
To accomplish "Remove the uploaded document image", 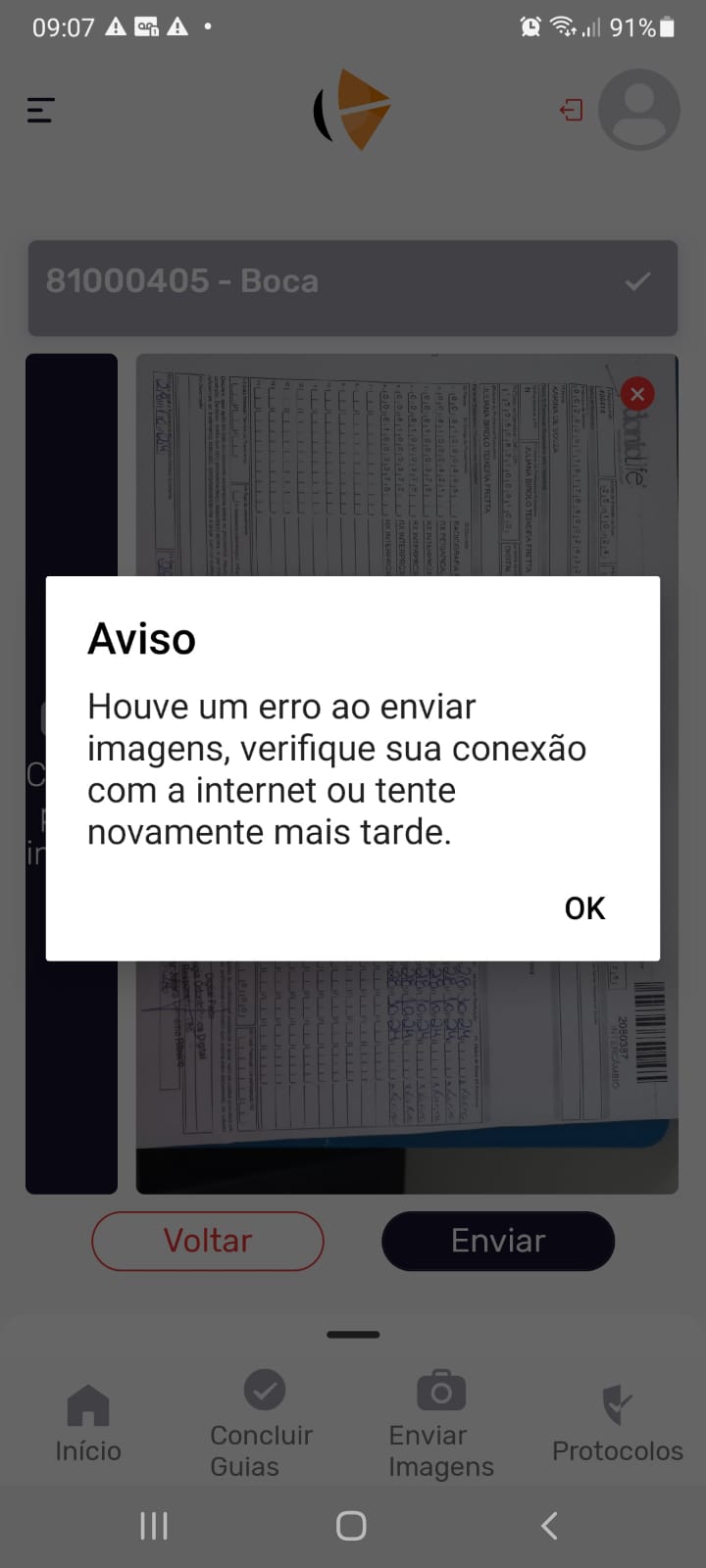I will pyautogui.click(x=637, y=394).
